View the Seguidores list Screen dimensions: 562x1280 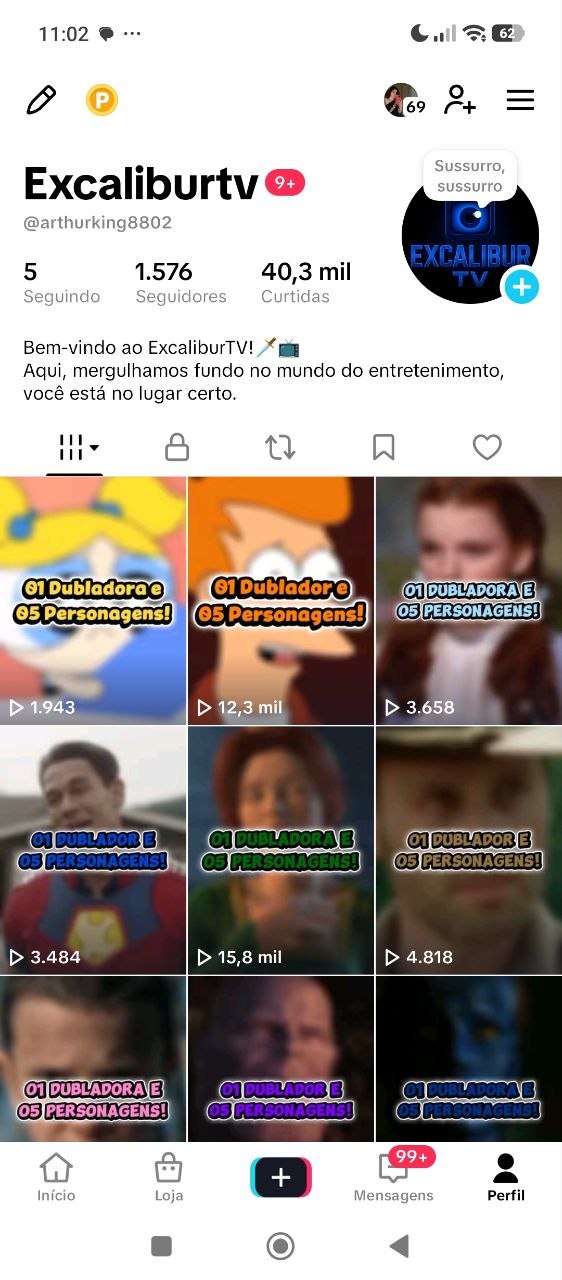pos(181,283)
